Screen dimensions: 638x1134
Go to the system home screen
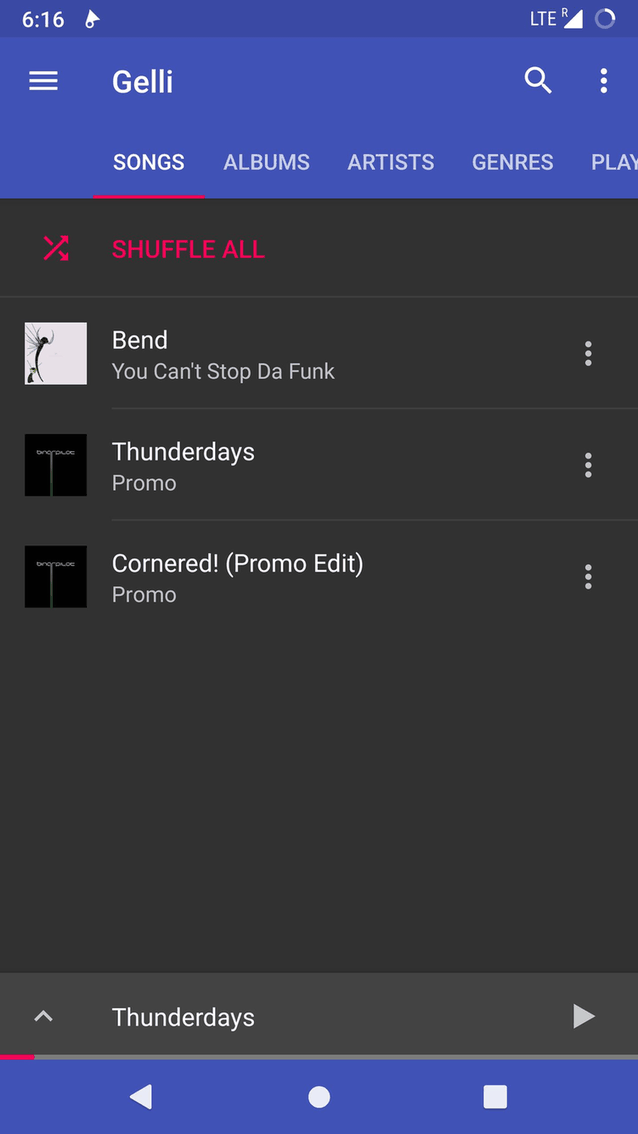pos(319,1097)
